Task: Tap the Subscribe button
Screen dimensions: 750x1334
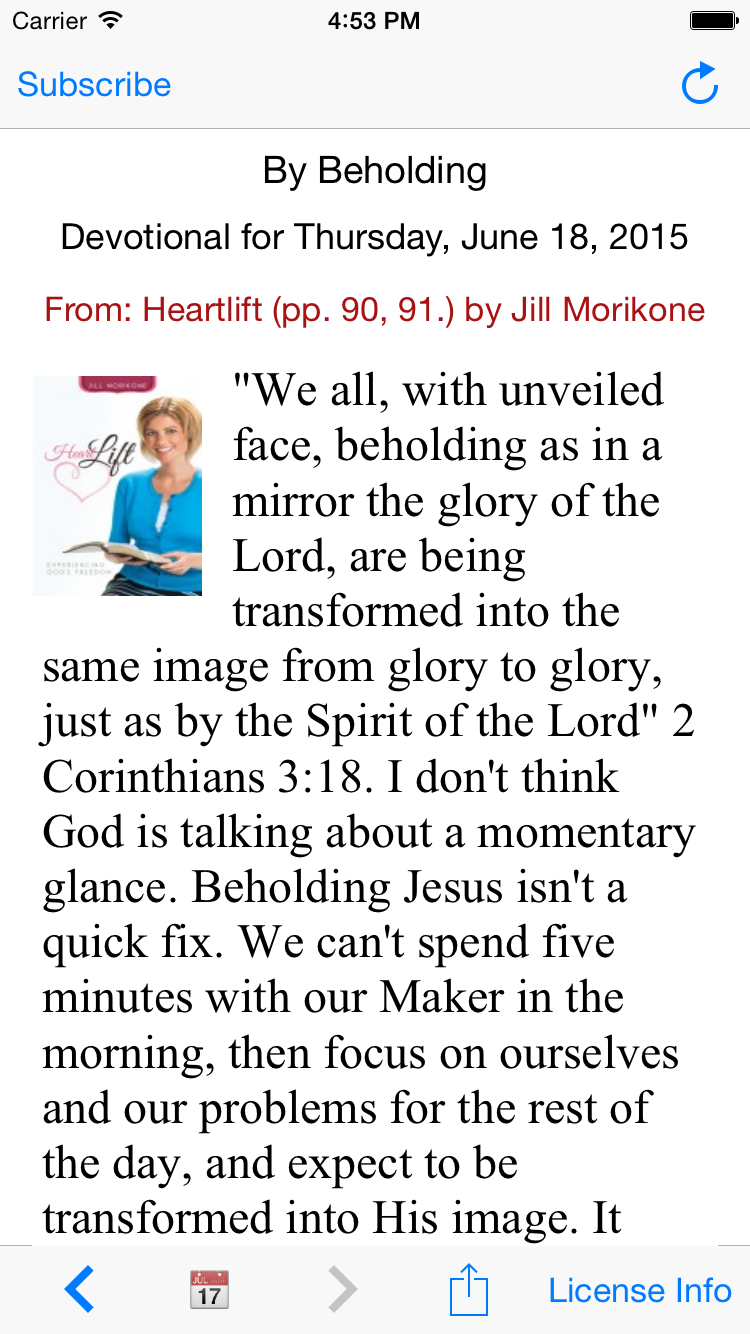Action: point(94,85)
